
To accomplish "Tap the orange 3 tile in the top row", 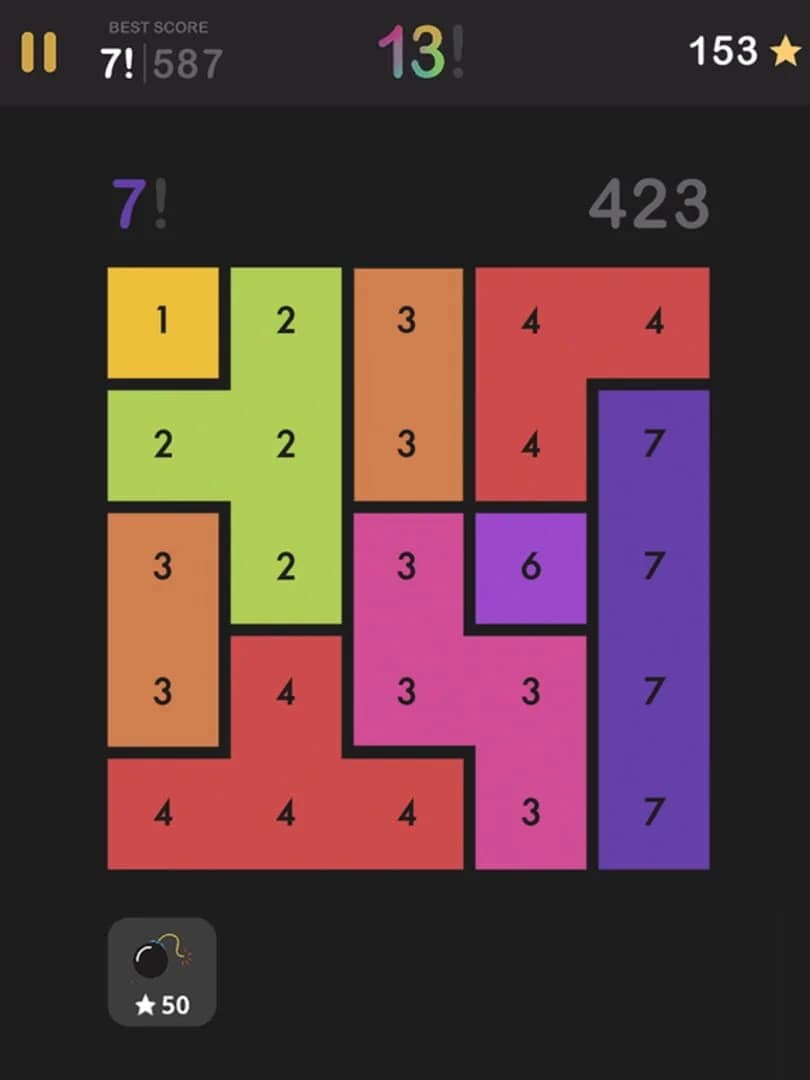I will click(407, 322).
